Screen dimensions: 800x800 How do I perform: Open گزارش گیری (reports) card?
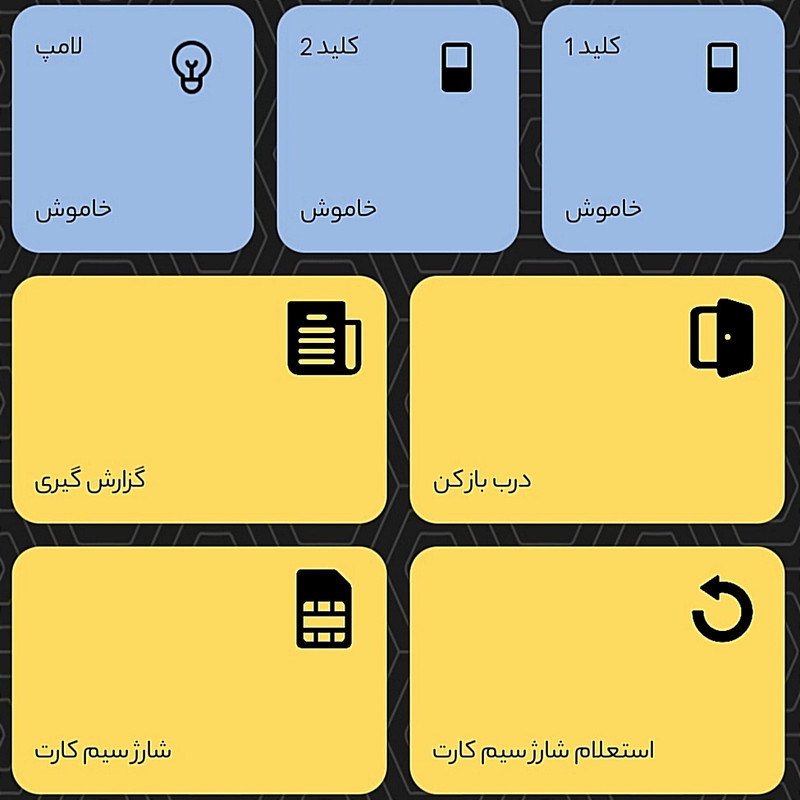(199, 399)
